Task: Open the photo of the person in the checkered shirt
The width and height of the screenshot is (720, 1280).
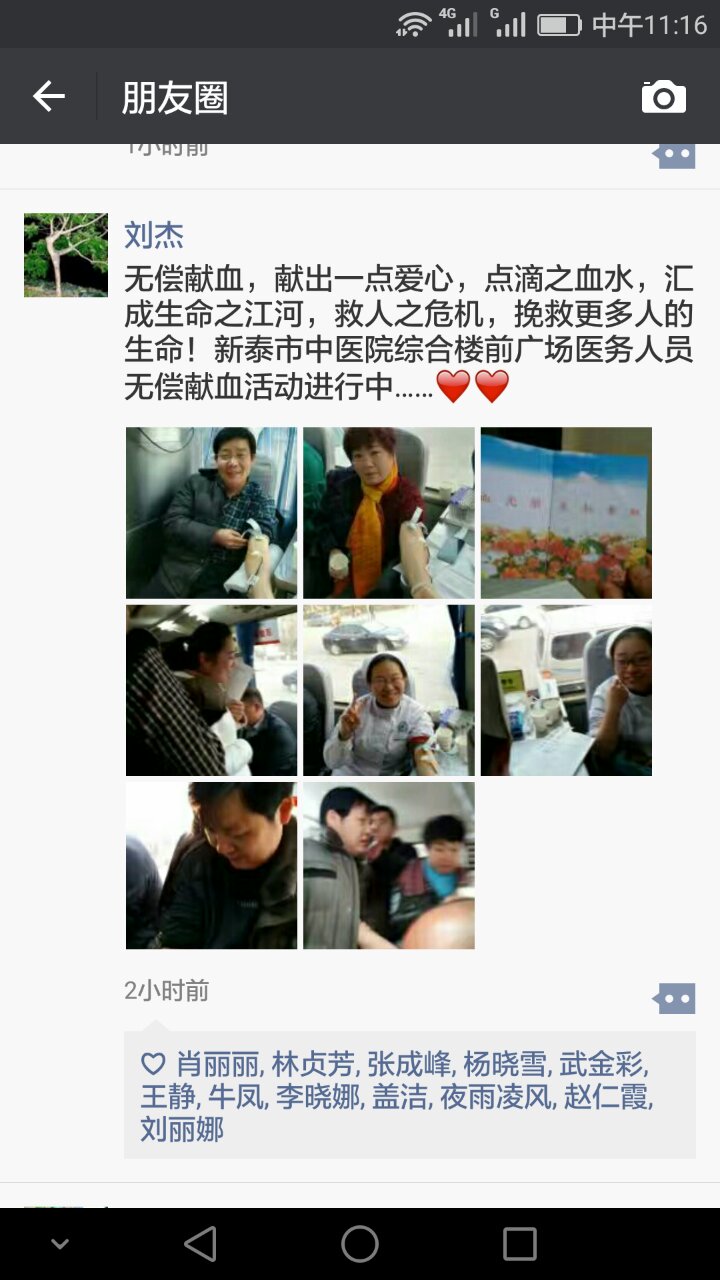Action: point(211,690)
